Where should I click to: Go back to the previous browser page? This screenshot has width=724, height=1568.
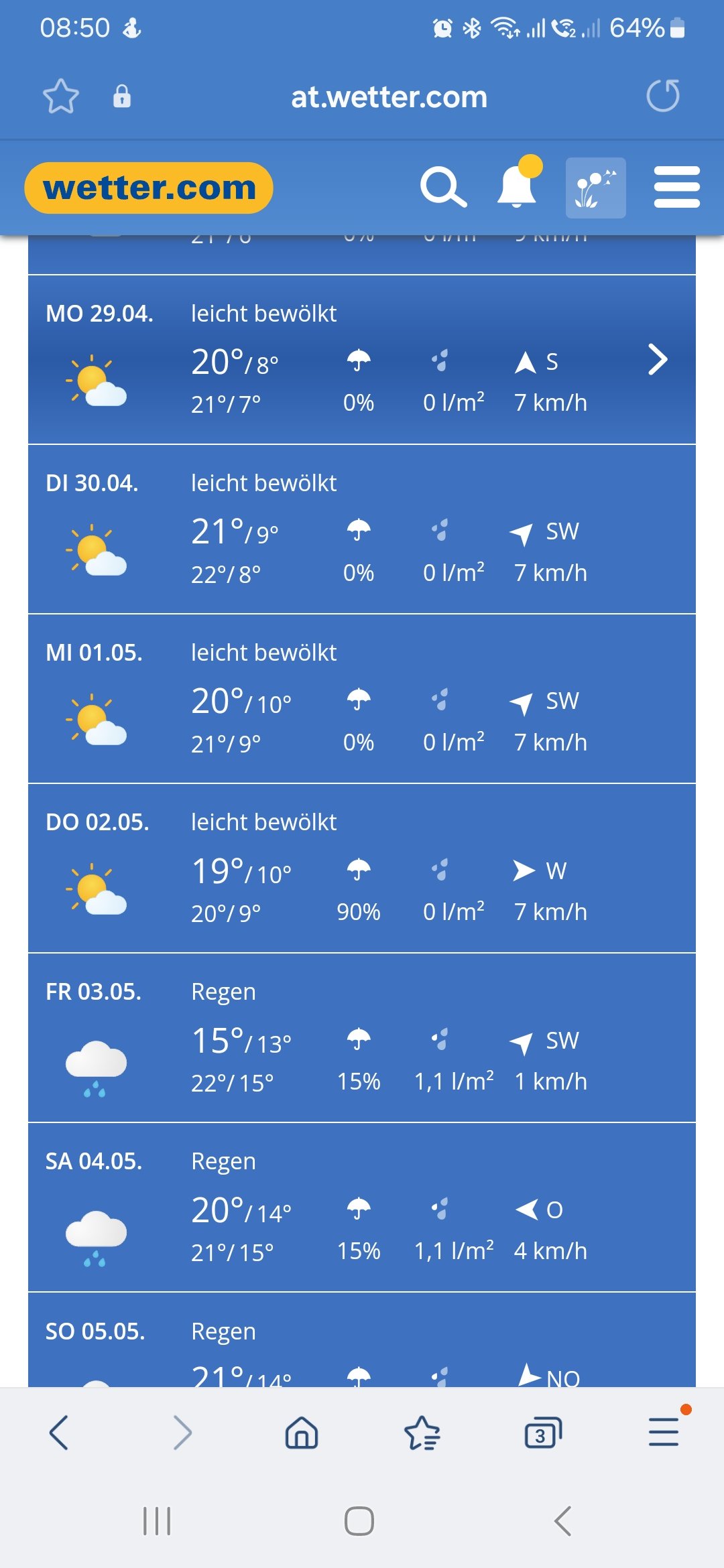(59, 1433)
